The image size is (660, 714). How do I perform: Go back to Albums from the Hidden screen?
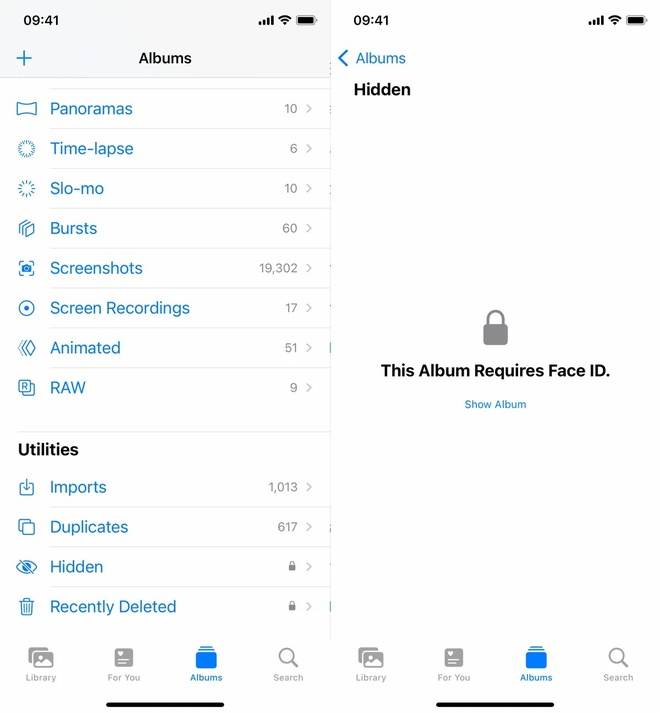371,58
